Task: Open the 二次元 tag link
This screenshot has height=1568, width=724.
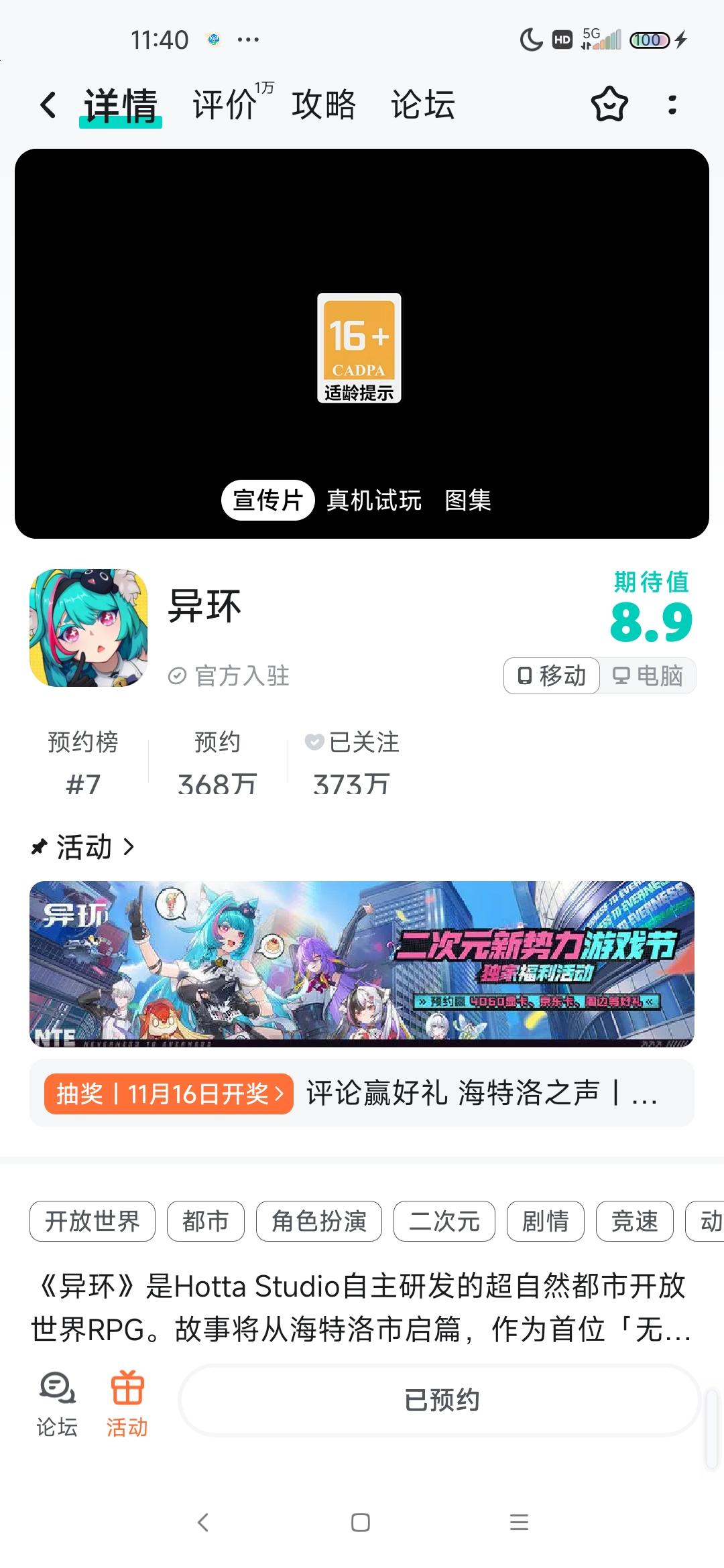Action: pos(443,1222)
